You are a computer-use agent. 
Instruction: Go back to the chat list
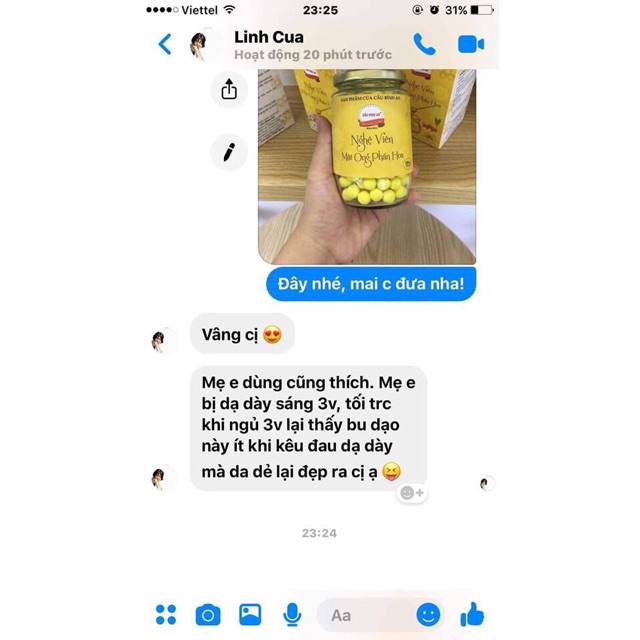point(166,44)
